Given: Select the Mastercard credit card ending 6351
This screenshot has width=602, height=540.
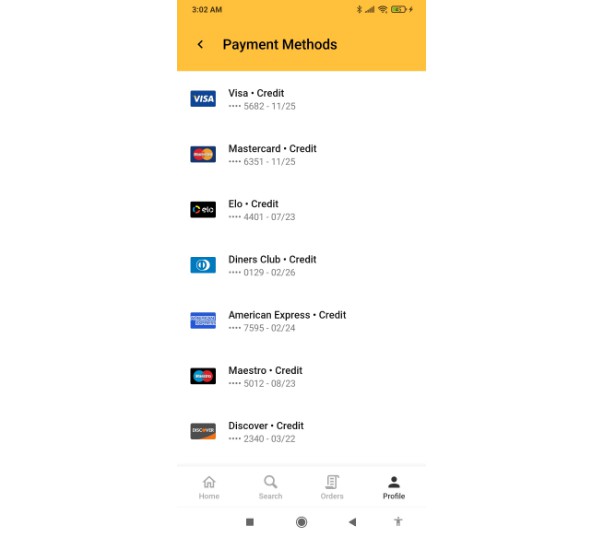Looking at the screenshot, I should pos(300,154).
